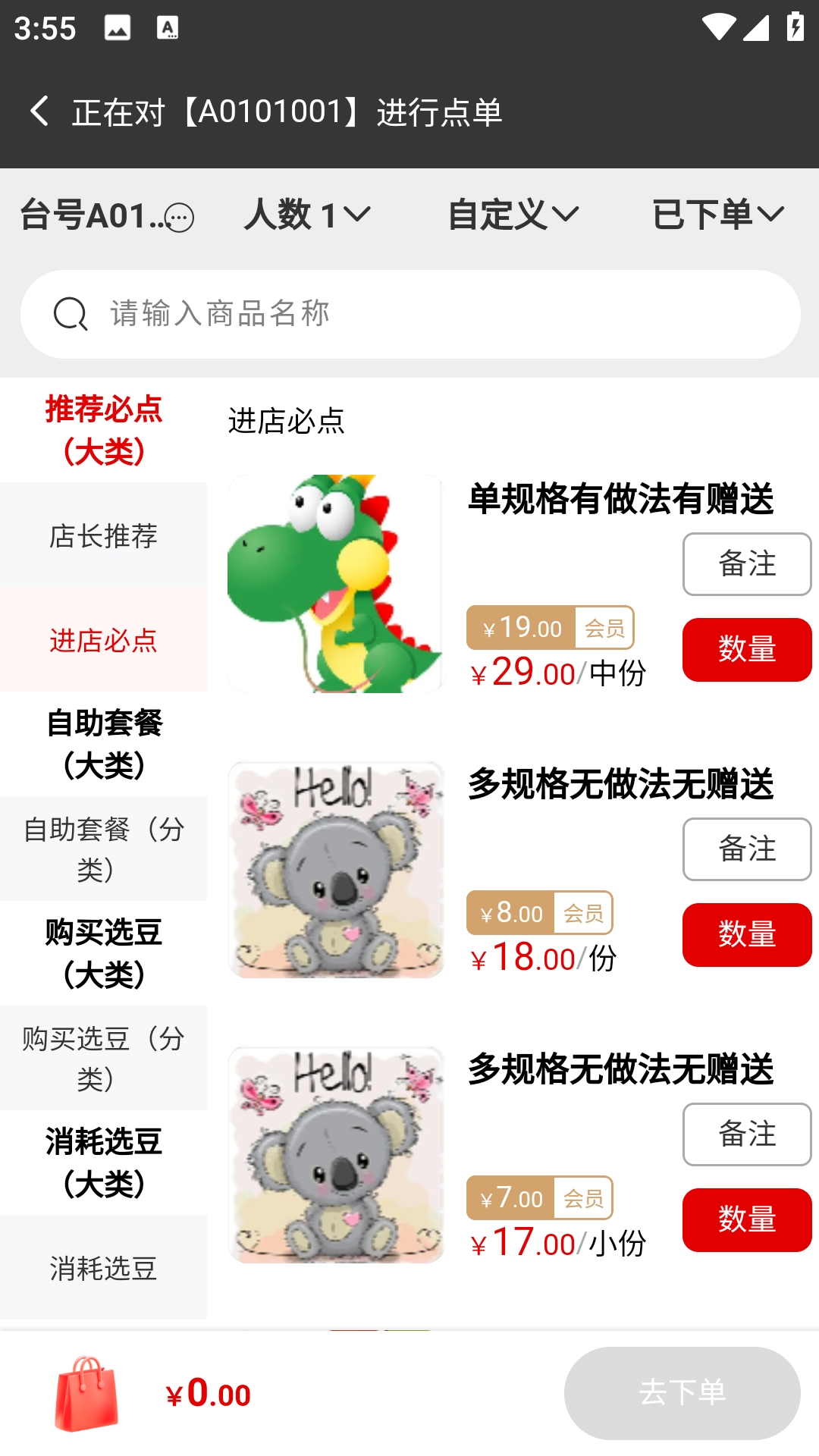Add a 备注 note to the ¥17.00 小份 dish
This screenshot has width=819, height=1456.
[x=747, y=1134]
